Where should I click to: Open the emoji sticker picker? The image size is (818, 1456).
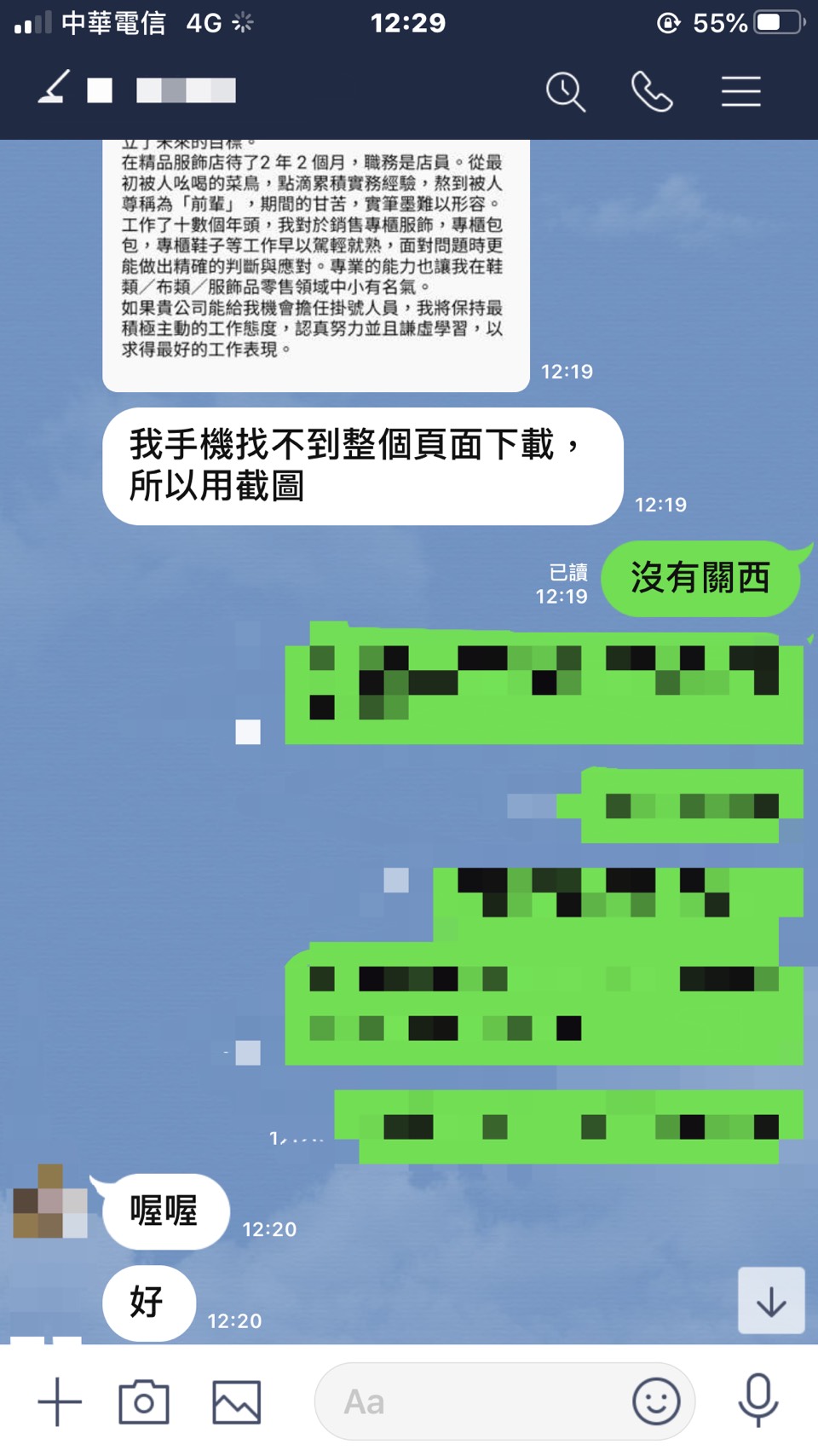pos(656,1401)
